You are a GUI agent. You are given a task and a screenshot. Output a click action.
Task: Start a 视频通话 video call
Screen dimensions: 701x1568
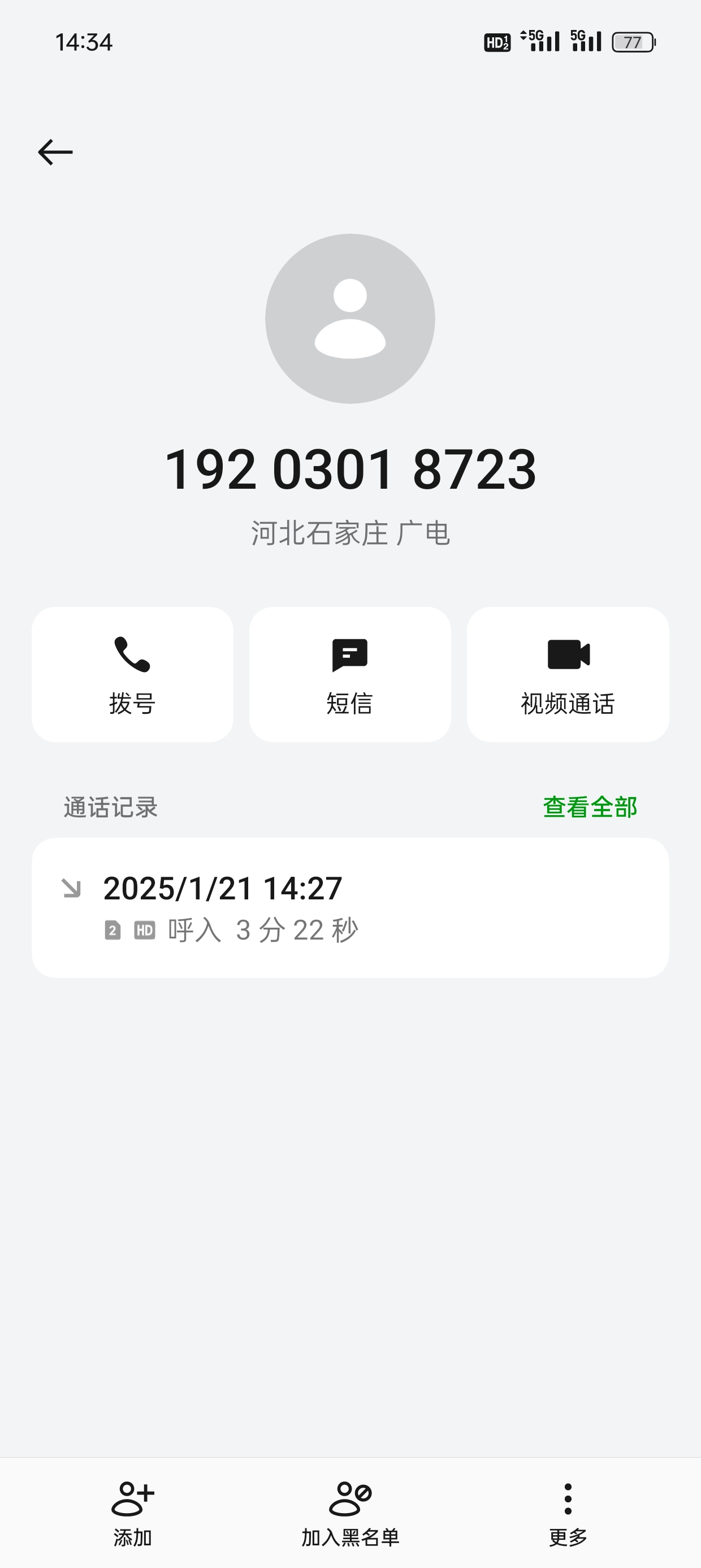568,674
